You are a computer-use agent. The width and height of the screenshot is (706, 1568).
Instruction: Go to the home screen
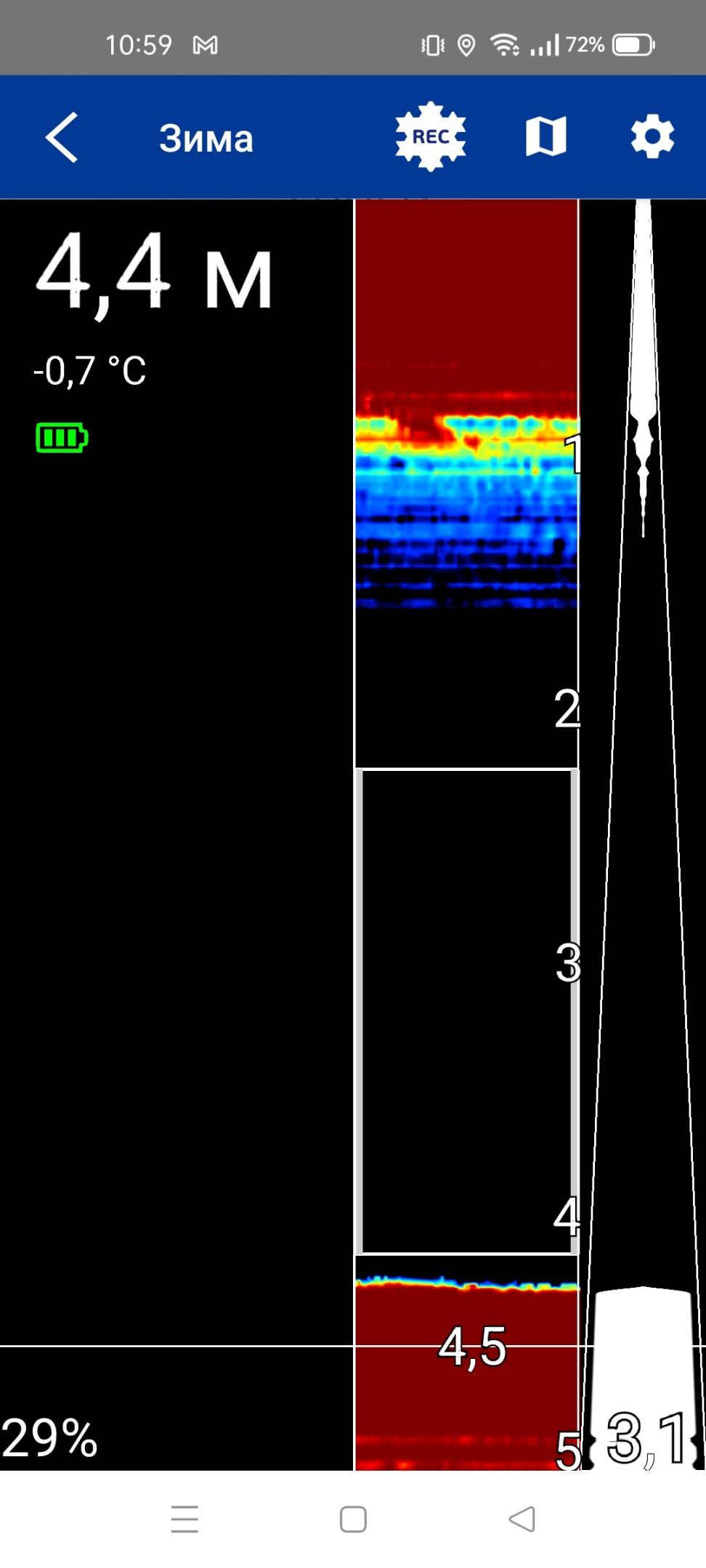click(353, 1519)
